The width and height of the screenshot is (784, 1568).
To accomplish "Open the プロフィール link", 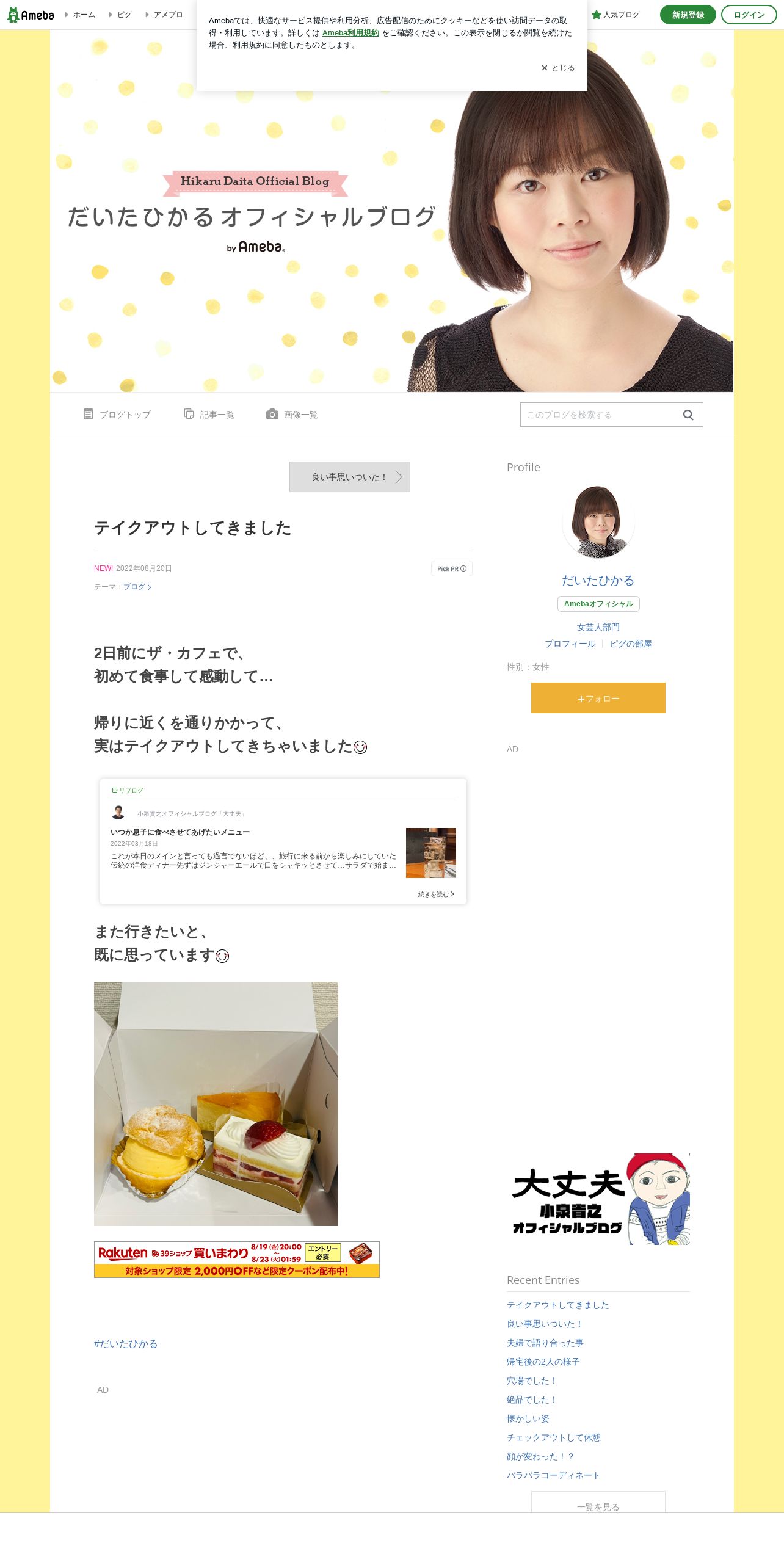I will pyautogui.click(x=570, y=644).
